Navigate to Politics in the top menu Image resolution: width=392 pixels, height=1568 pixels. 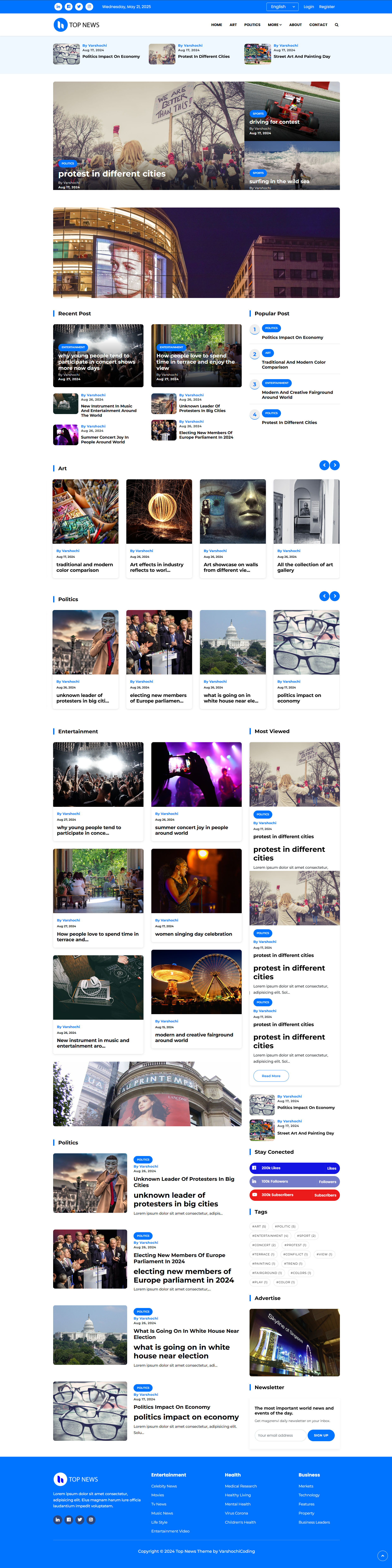(x=252, y=25)
